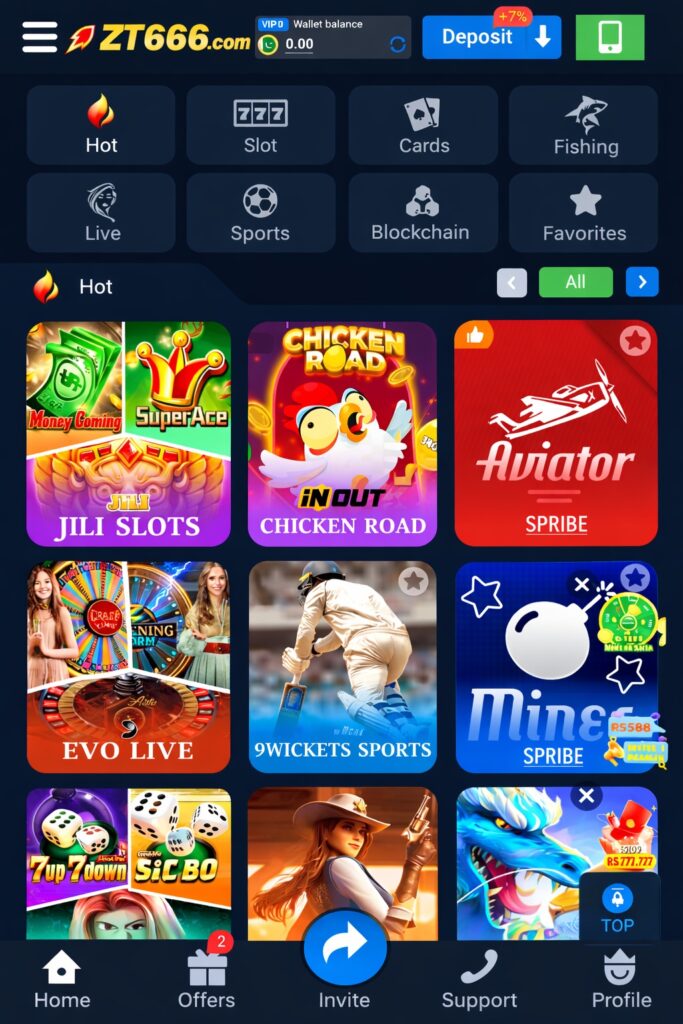The width and height of the screenshot is (683, 1024).
Task: Jump back to top with TOP button
Action: [x=617, y=908]
